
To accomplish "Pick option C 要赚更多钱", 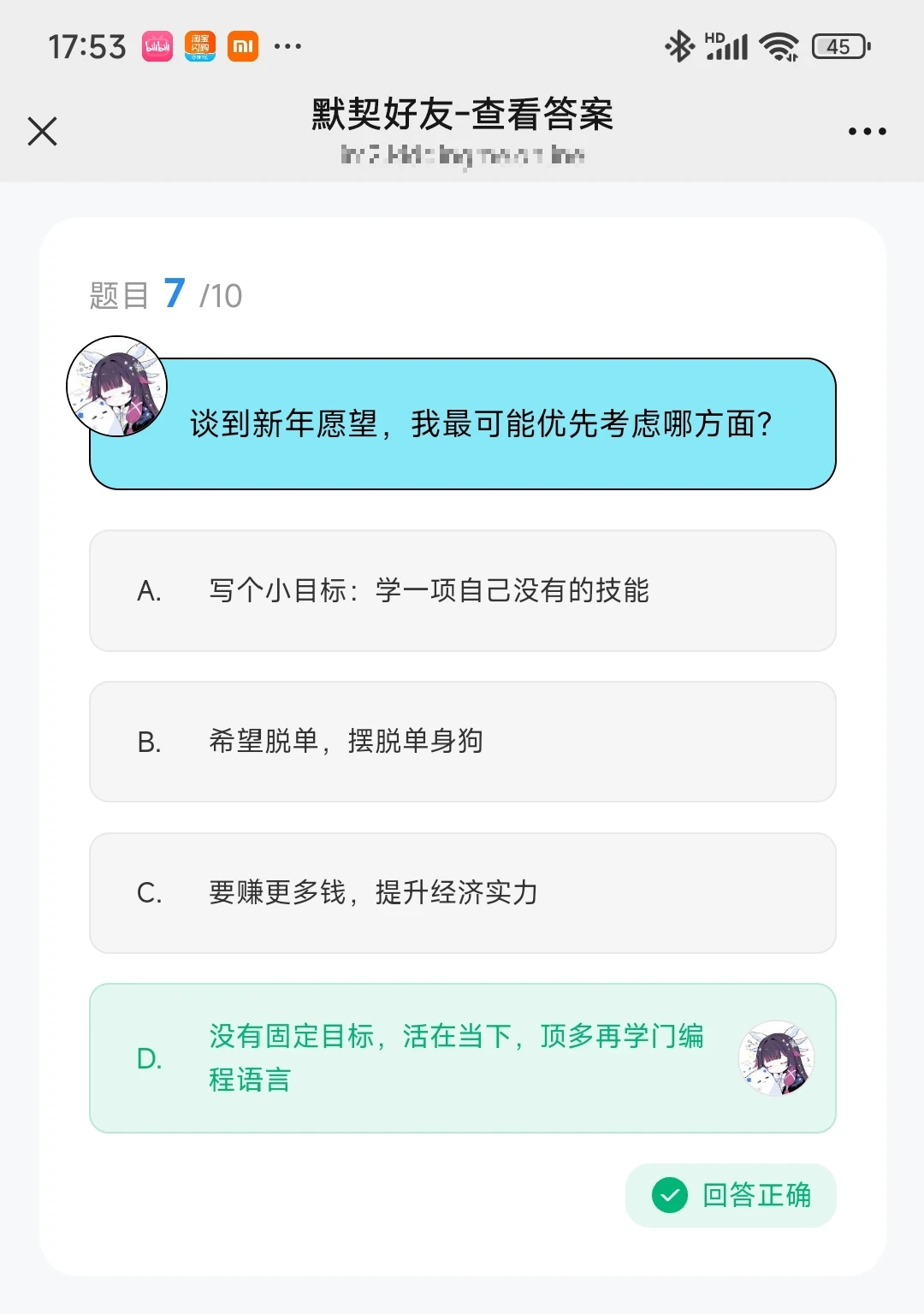I will [x=462, y=893].
